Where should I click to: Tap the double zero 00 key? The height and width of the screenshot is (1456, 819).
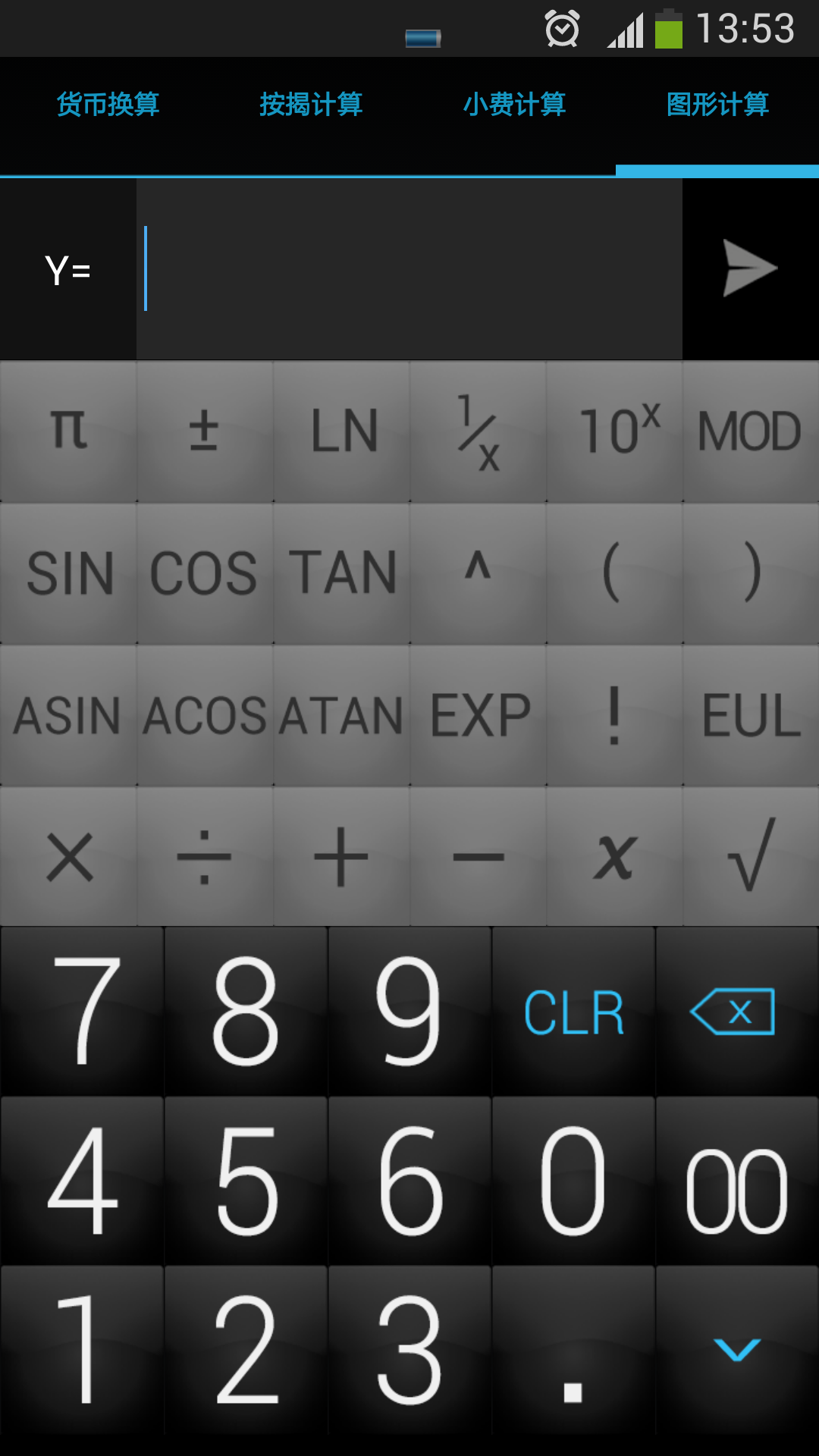[736, 1183]
